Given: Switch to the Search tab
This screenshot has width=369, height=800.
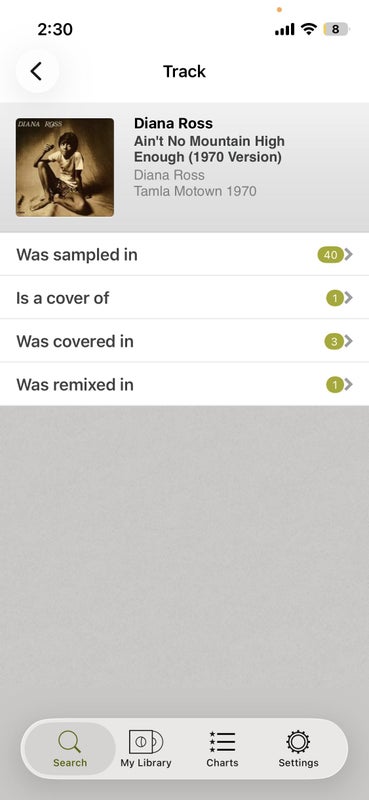Looking at the screenshot, I should click(x=70, y=748).
